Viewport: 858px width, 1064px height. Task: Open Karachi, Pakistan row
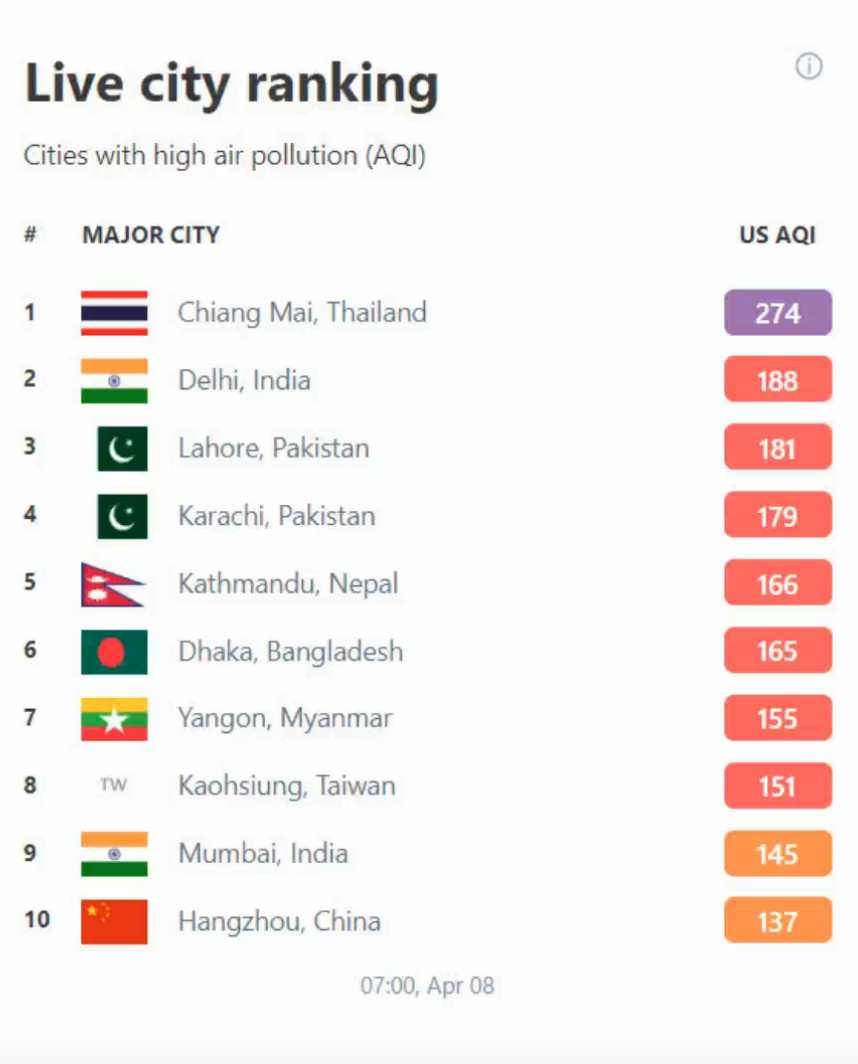[x=276, y=516]
